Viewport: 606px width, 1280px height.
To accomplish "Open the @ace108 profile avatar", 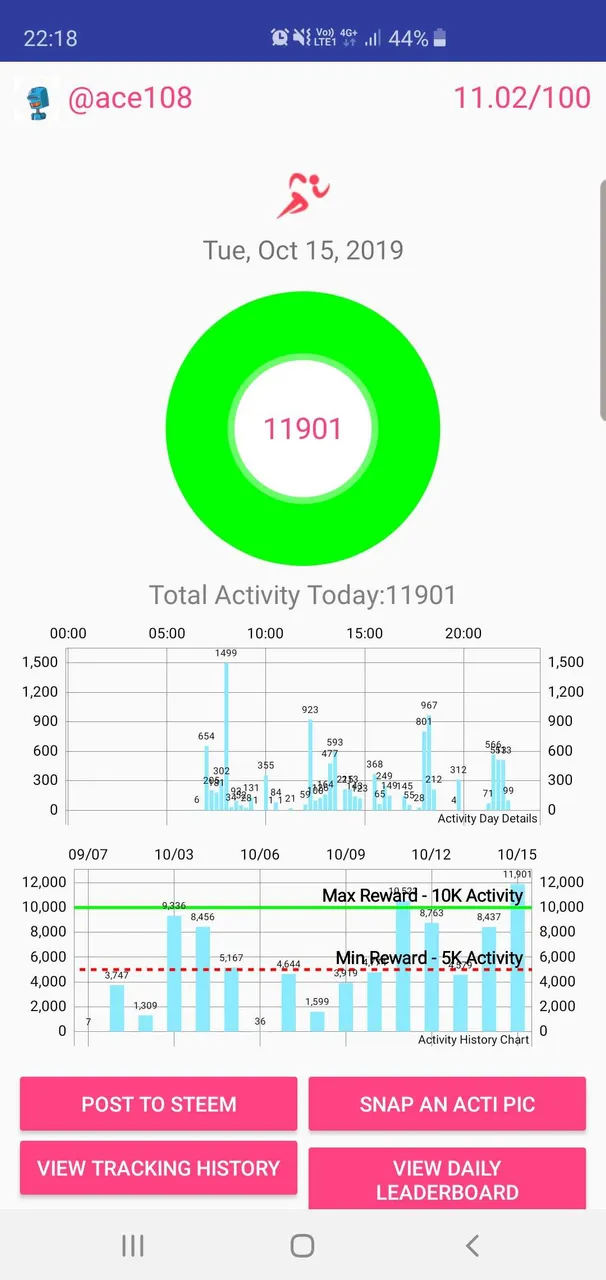I will pyautogui.click(x=37, y=99).
